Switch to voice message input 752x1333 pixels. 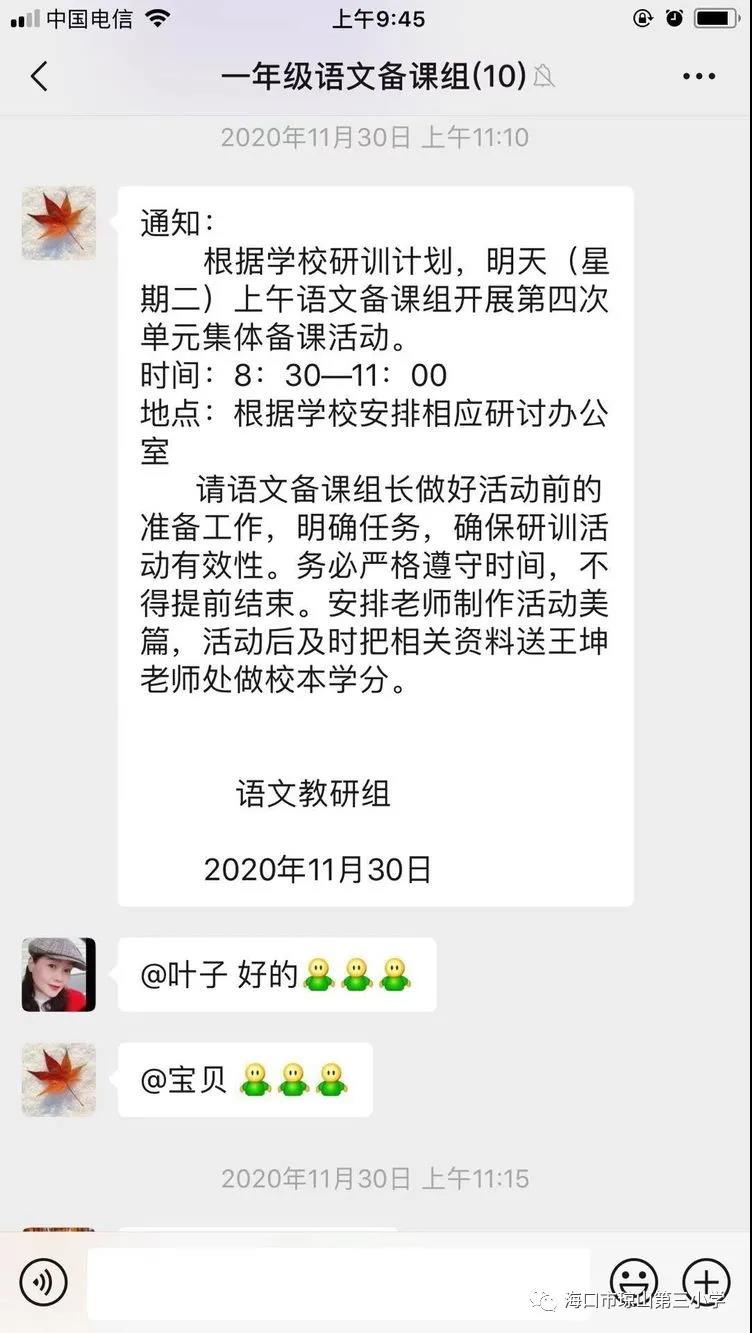[x=43, y=1282]
